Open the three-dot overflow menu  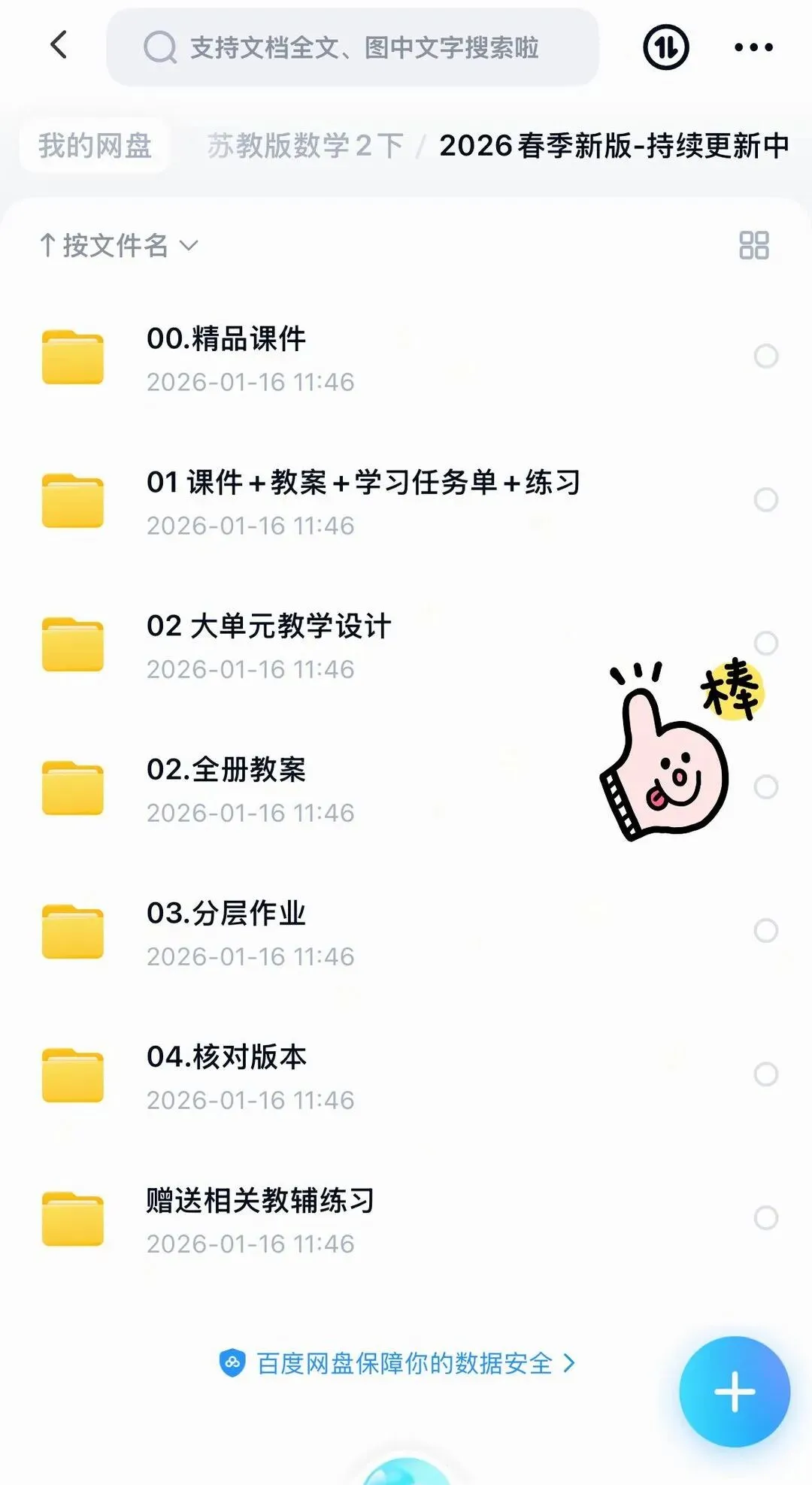coord(753,47)
